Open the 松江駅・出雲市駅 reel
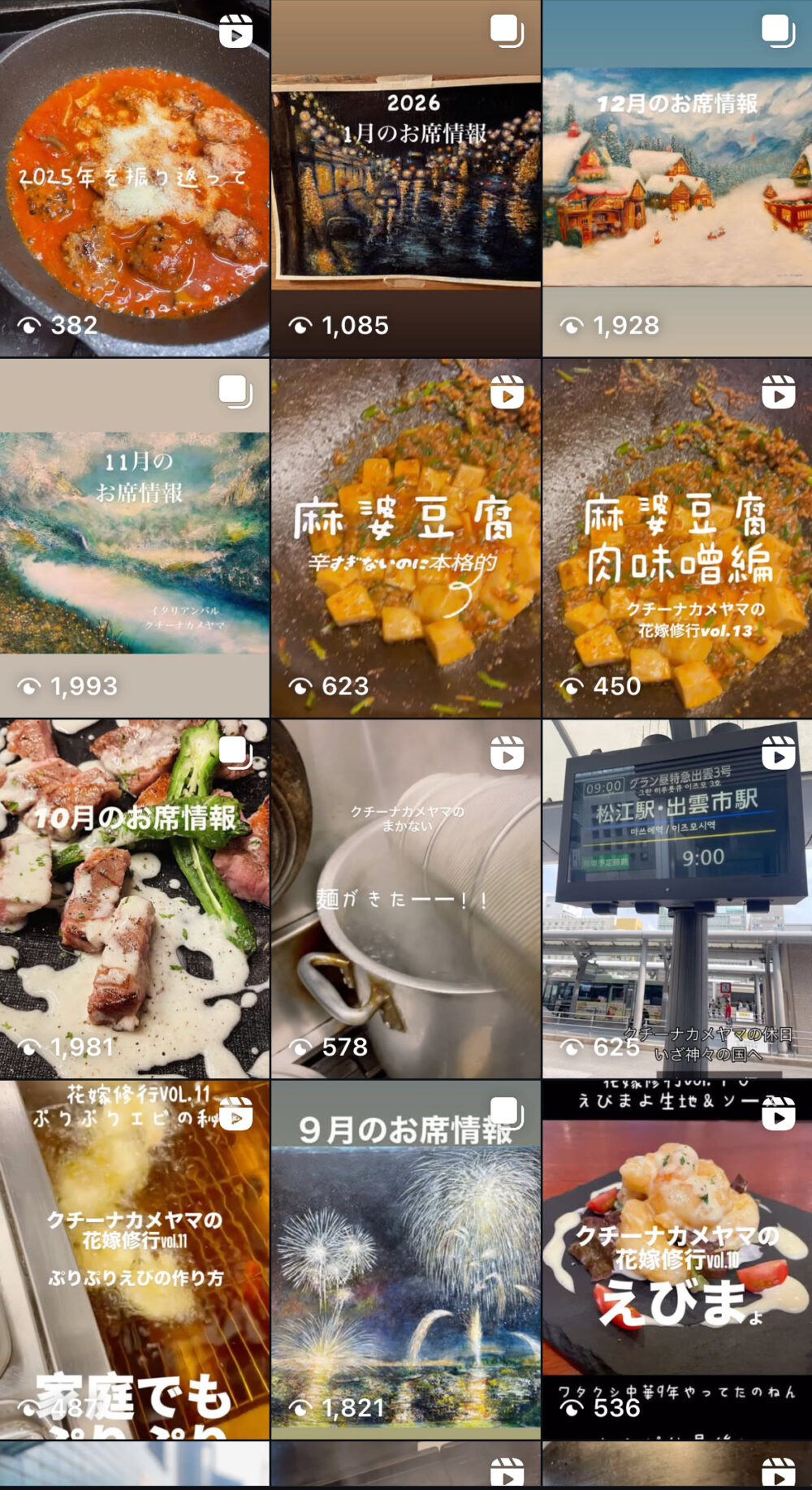Image resolution: width=812 pixels, height=1490 pixels. 677,899
